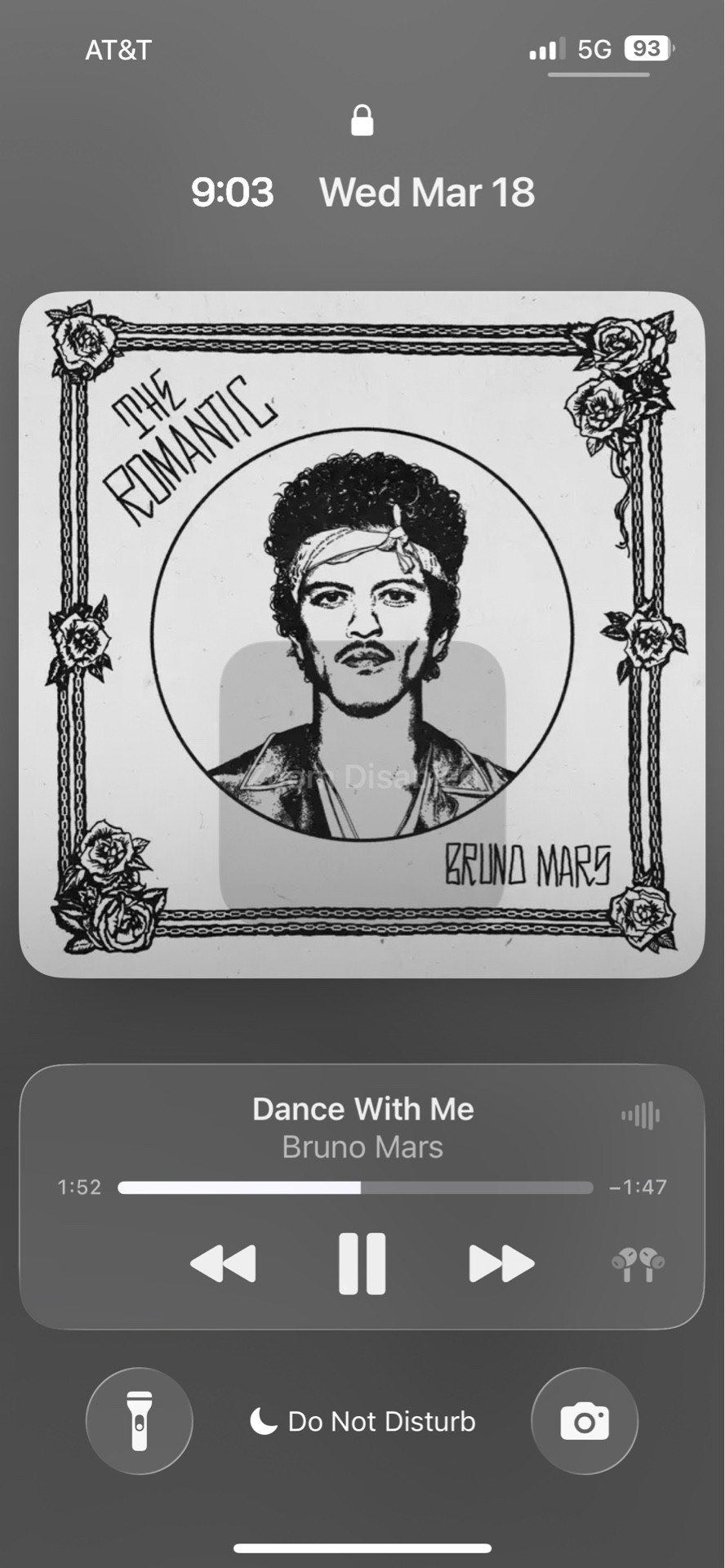The width and height of the screenshot is (725, 1568).
Task: Go back to the previous track
Action: [x=223, y=1263]
